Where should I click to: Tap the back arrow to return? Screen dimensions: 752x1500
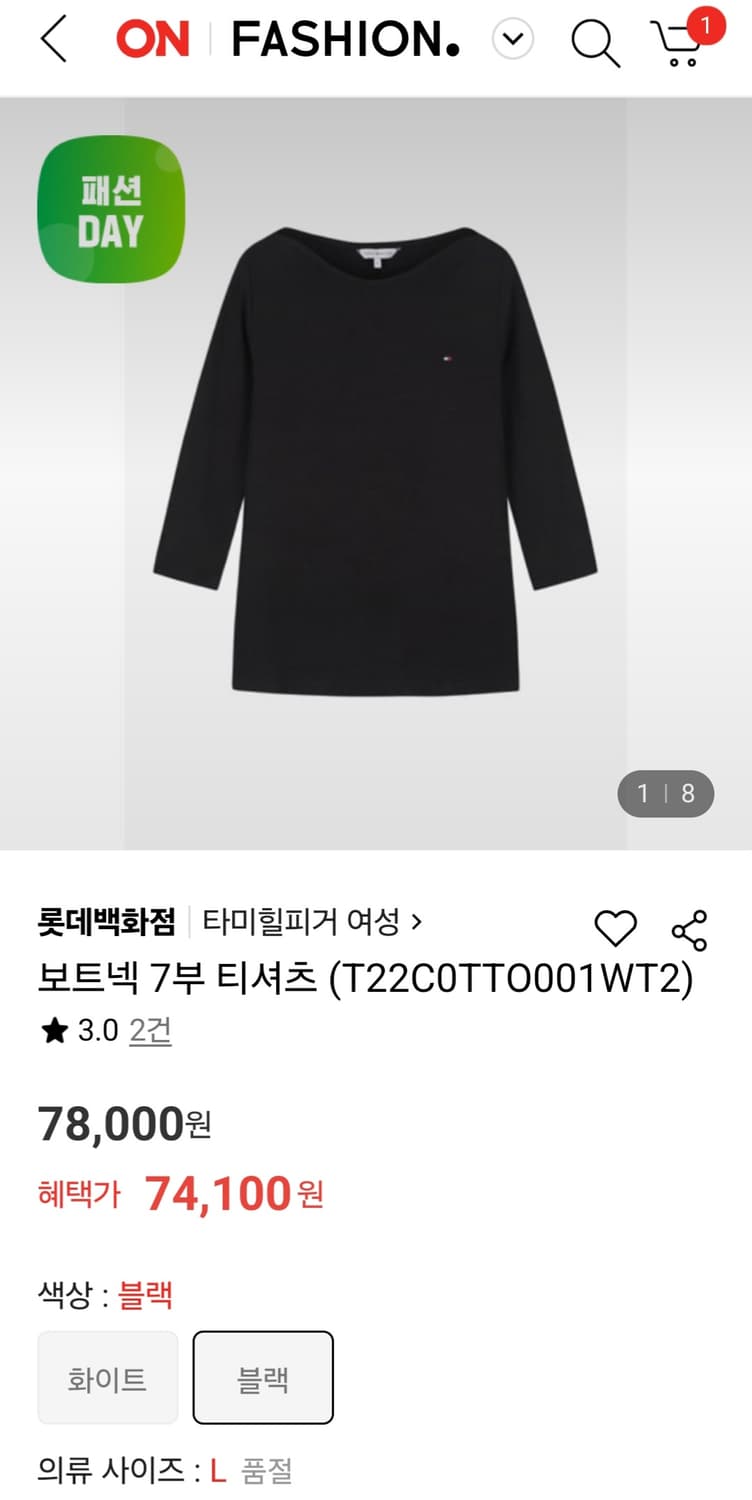[55, 42]
